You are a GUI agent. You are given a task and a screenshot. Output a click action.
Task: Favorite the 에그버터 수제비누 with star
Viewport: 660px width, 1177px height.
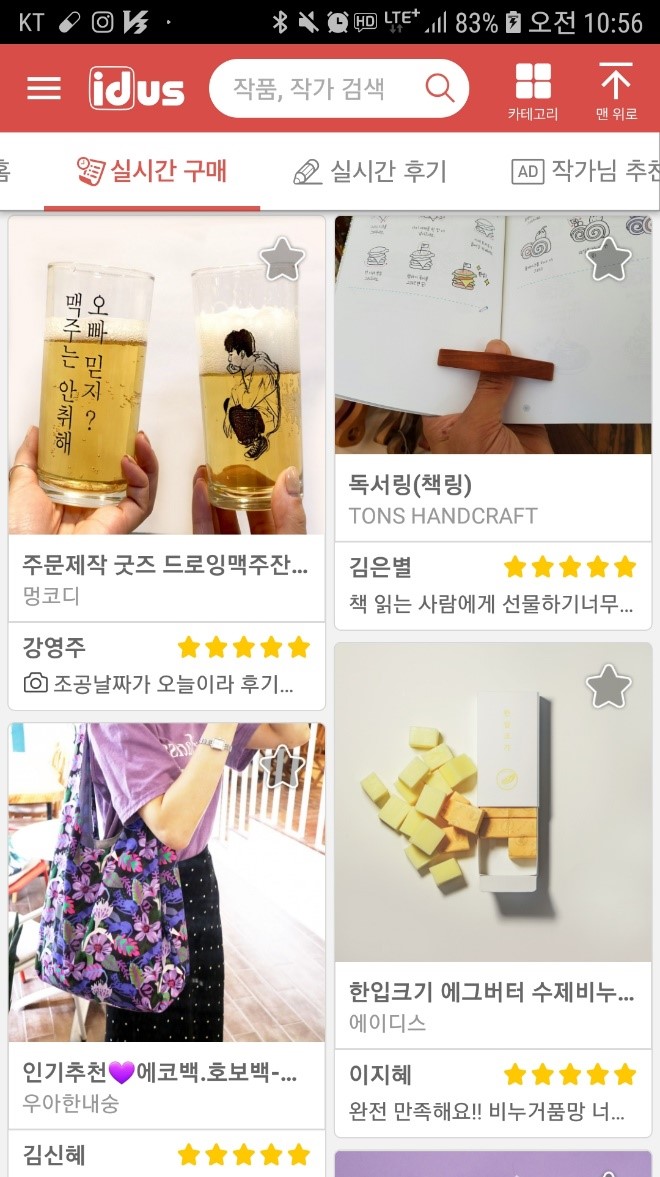tap(609, 687)
